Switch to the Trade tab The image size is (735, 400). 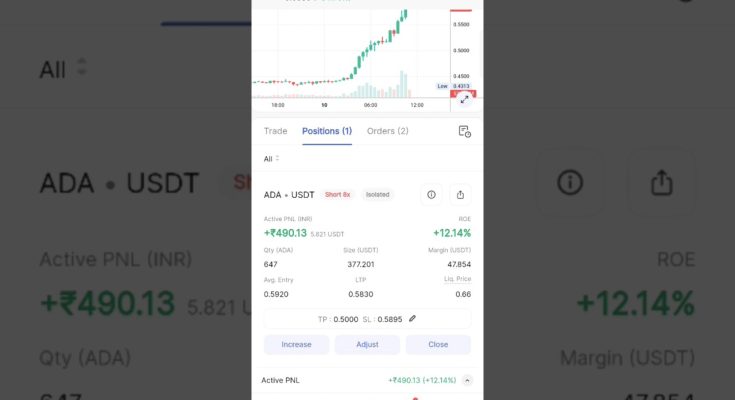(x=275, y=131)
